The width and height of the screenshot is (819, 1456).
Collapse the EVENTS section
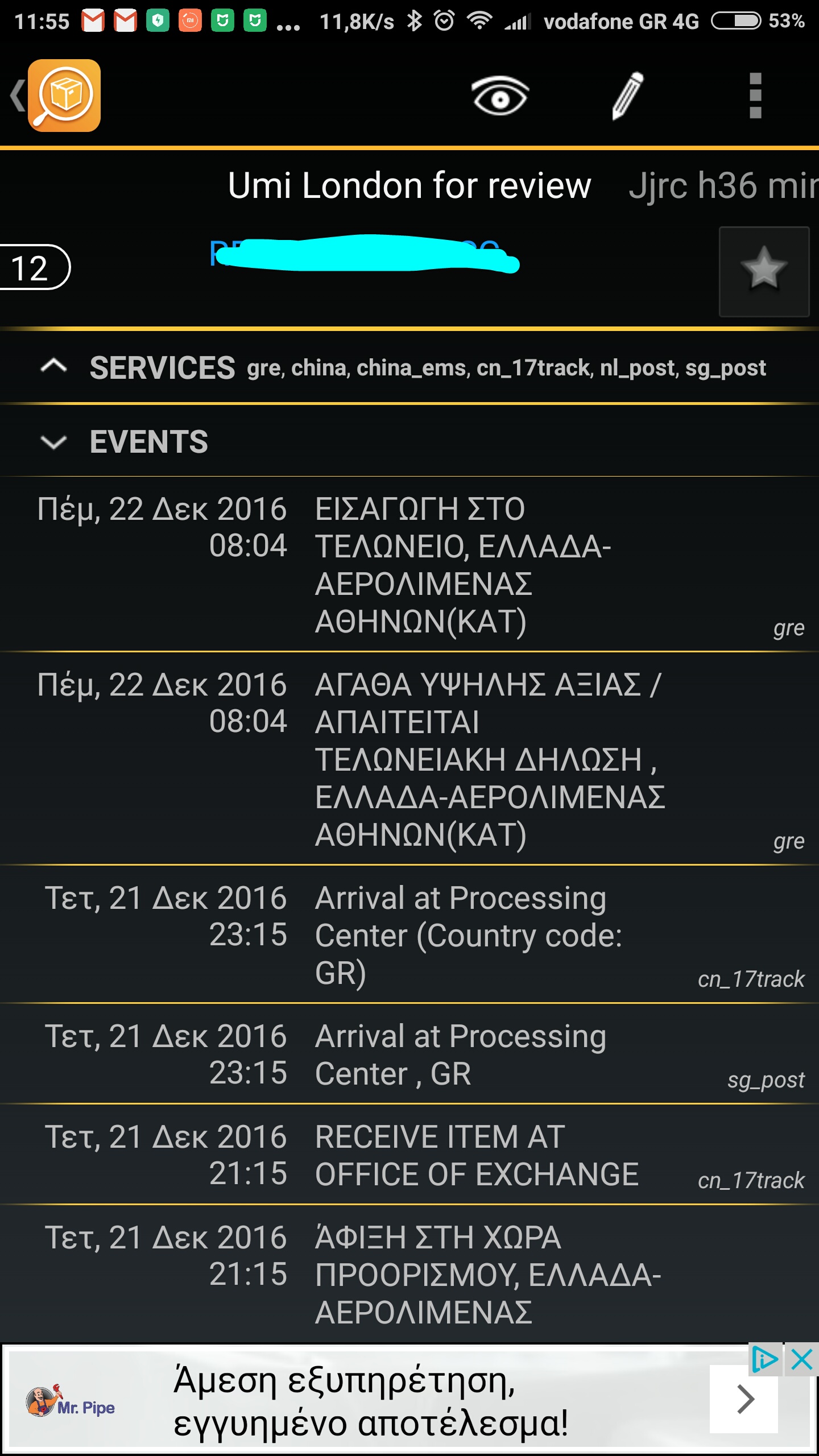pyautogui.click(x=54, y=441)
